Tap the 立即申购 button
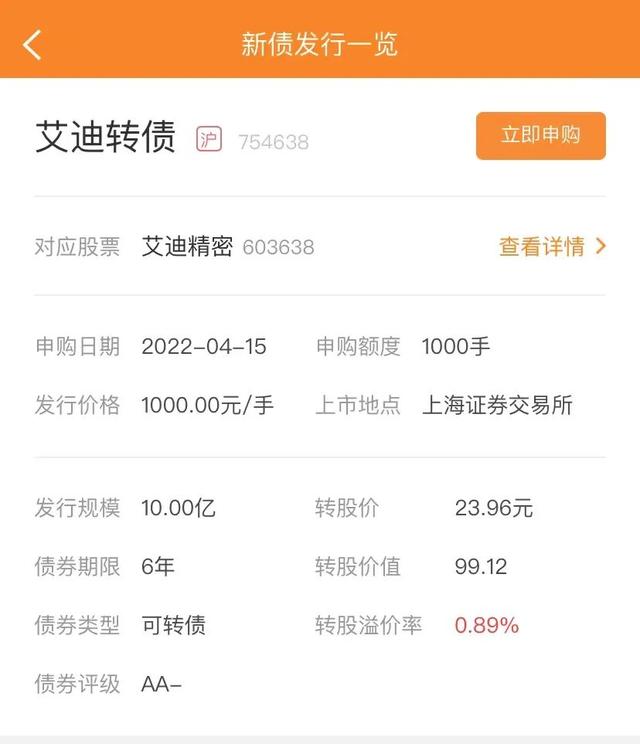Screen dimensions: 640x744 coord(540,136)
